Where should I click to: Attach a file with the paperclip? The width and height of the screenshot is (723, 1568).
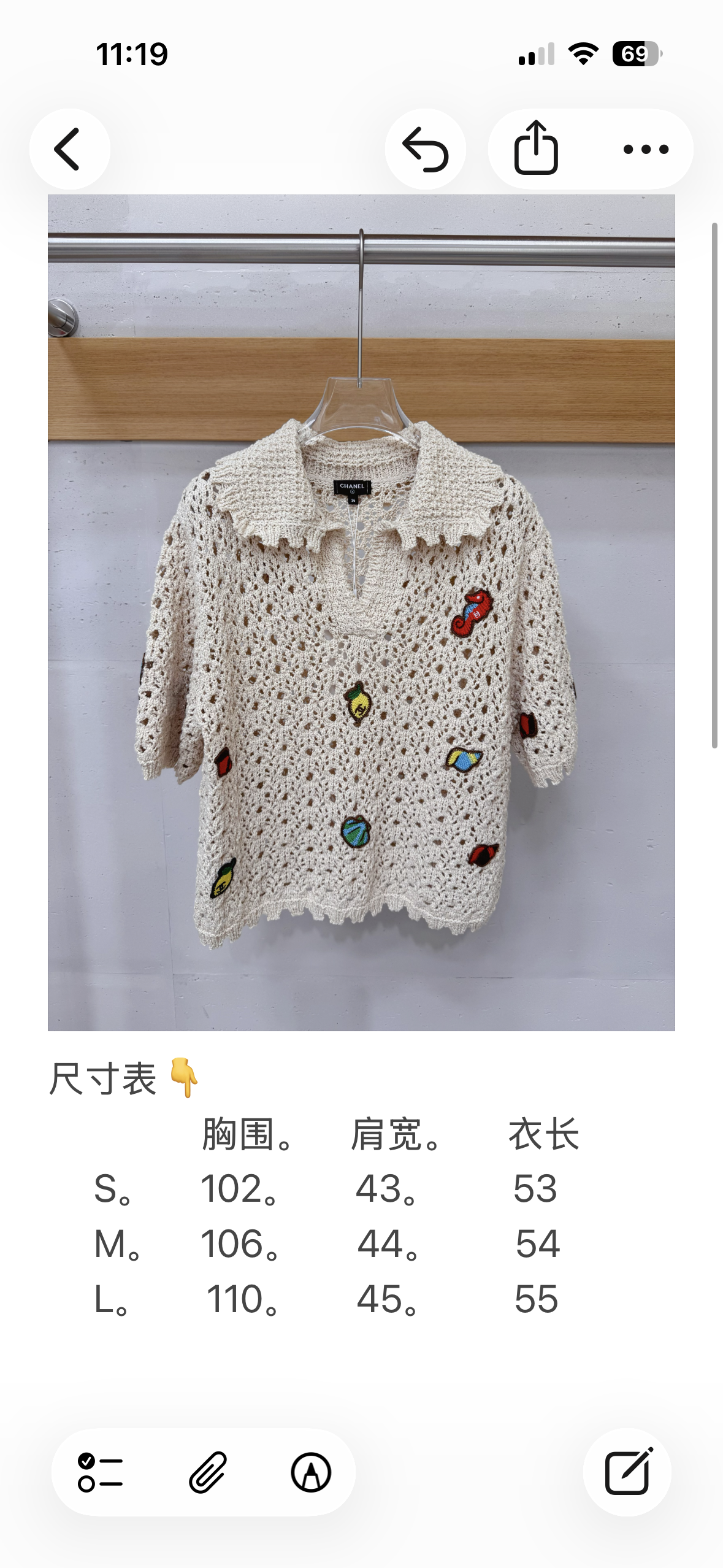point(208,1472)
